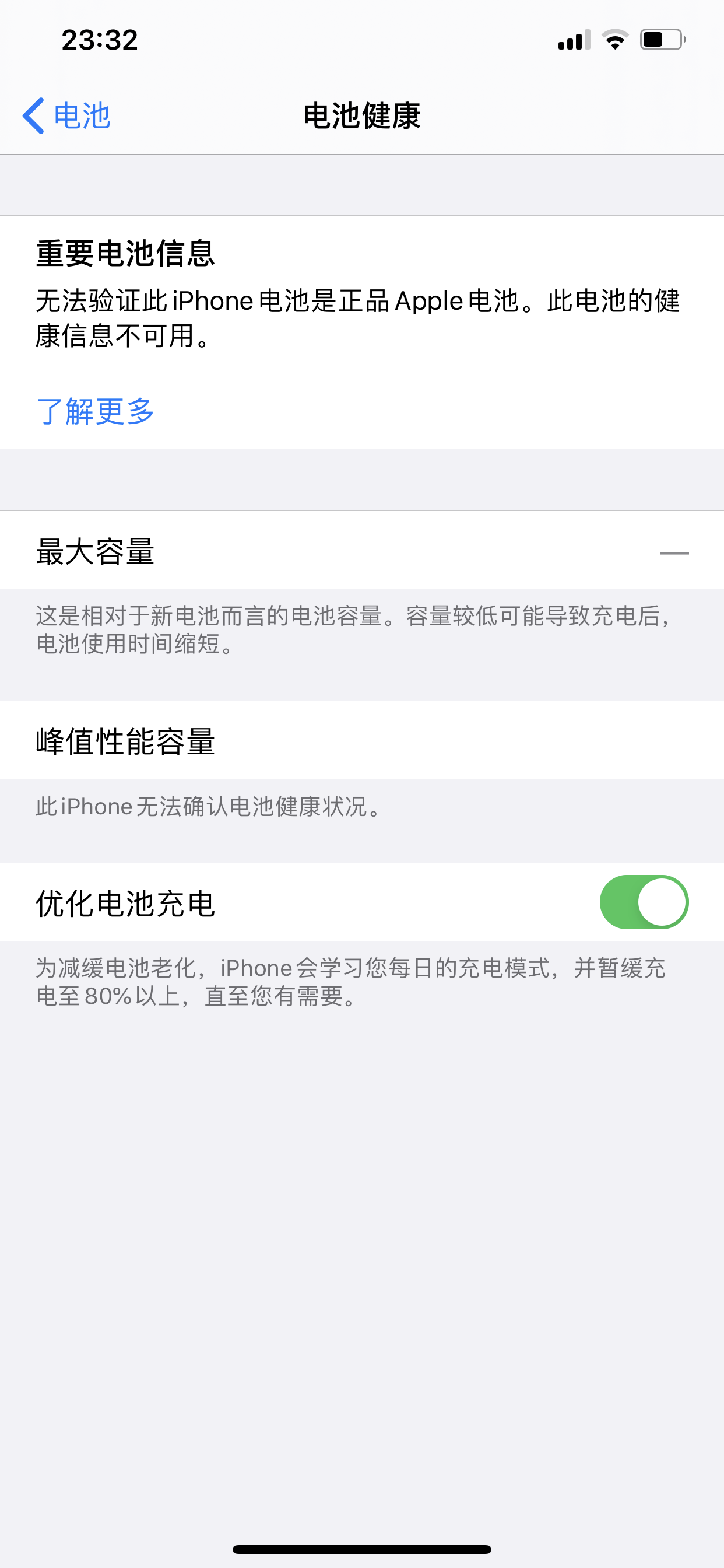Open the 了解更多 link
Image resolution: width=724 pixels, height=1568 pixels.
click(96, 411)
